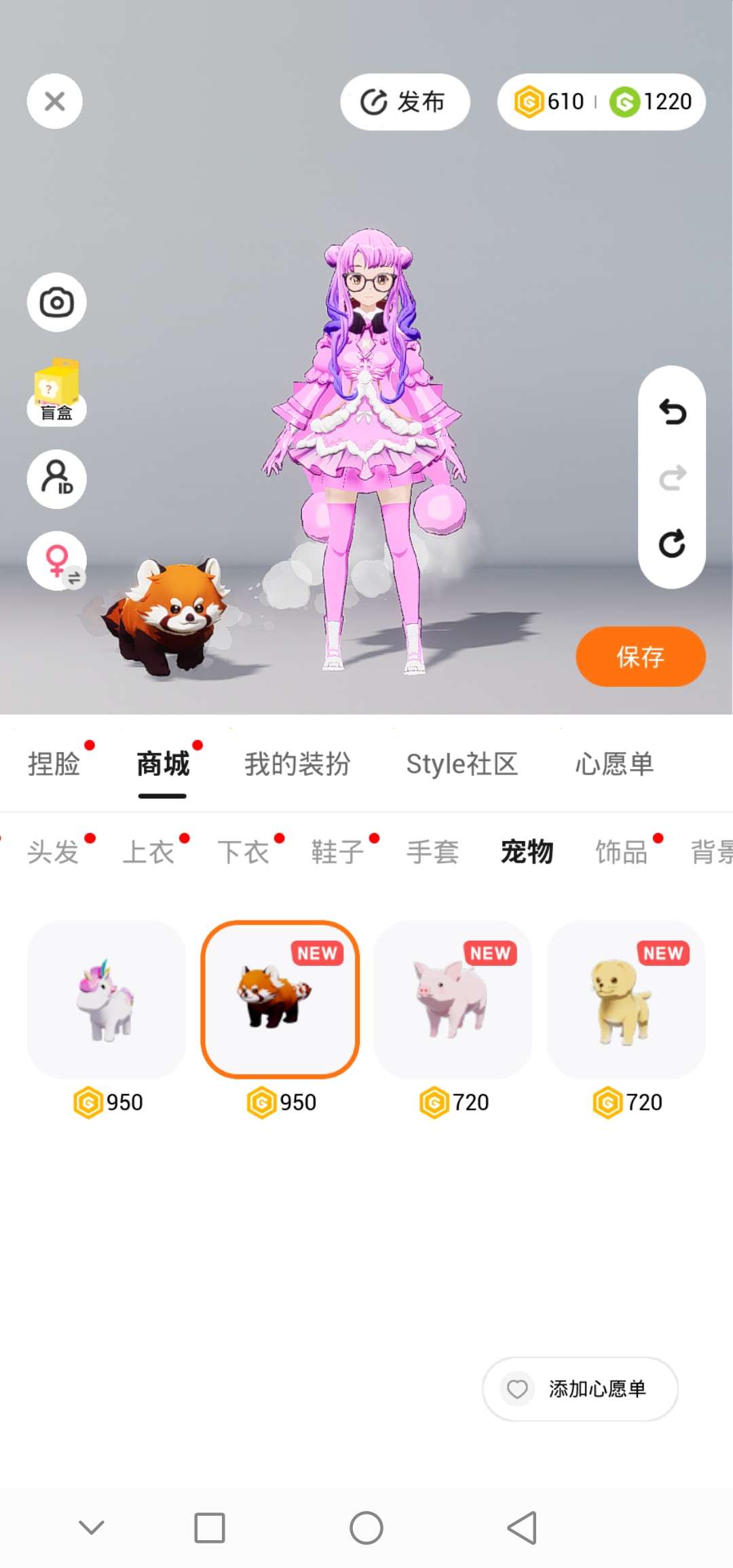
Task: Save the outfit with 保存
Action: (x=640, y=656)
